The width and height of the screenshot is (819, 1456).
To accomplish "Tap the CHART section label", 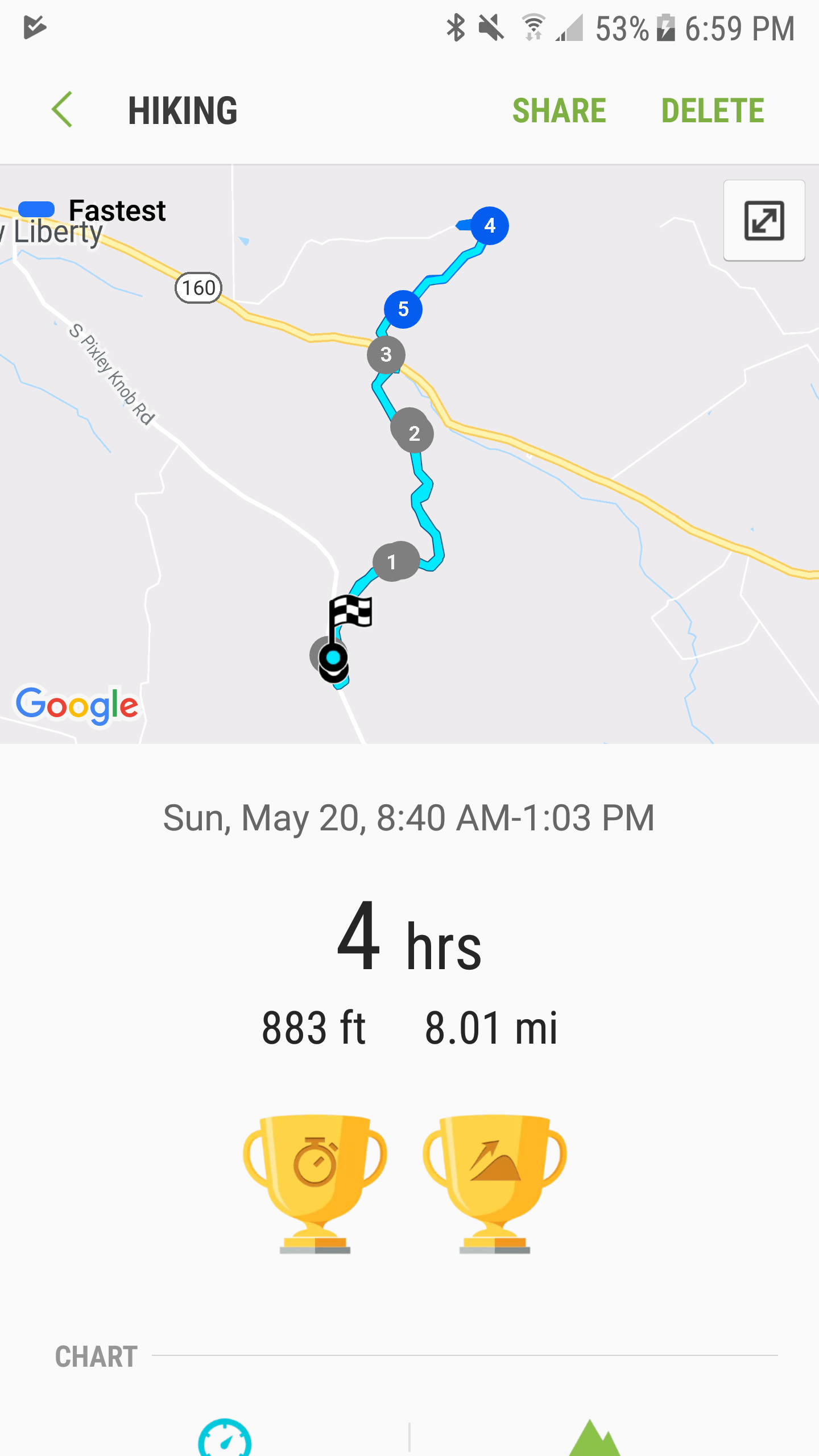I will pyautogui.click(x=96, y=1357).
